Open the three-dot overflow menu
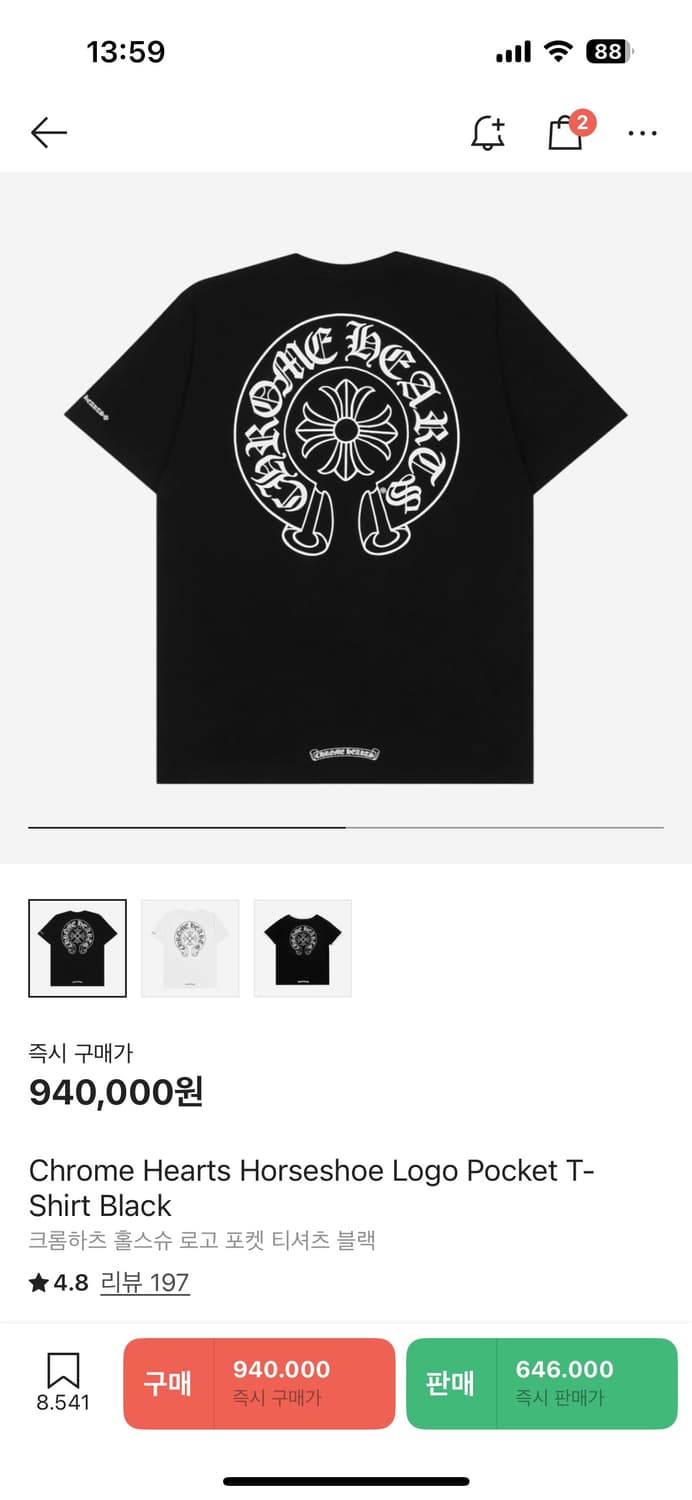Viewport: 692px width, 1500px height. point(642,133)
